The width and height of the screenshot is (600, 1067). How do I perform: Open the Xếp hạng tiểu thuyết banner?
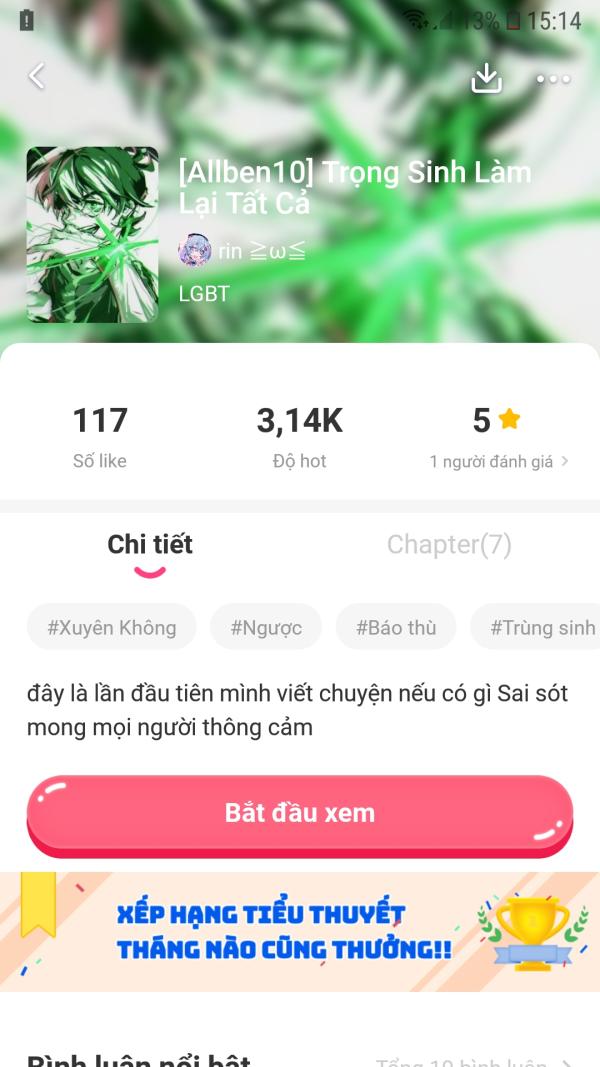pyautogui.click(x=300, y=930)
